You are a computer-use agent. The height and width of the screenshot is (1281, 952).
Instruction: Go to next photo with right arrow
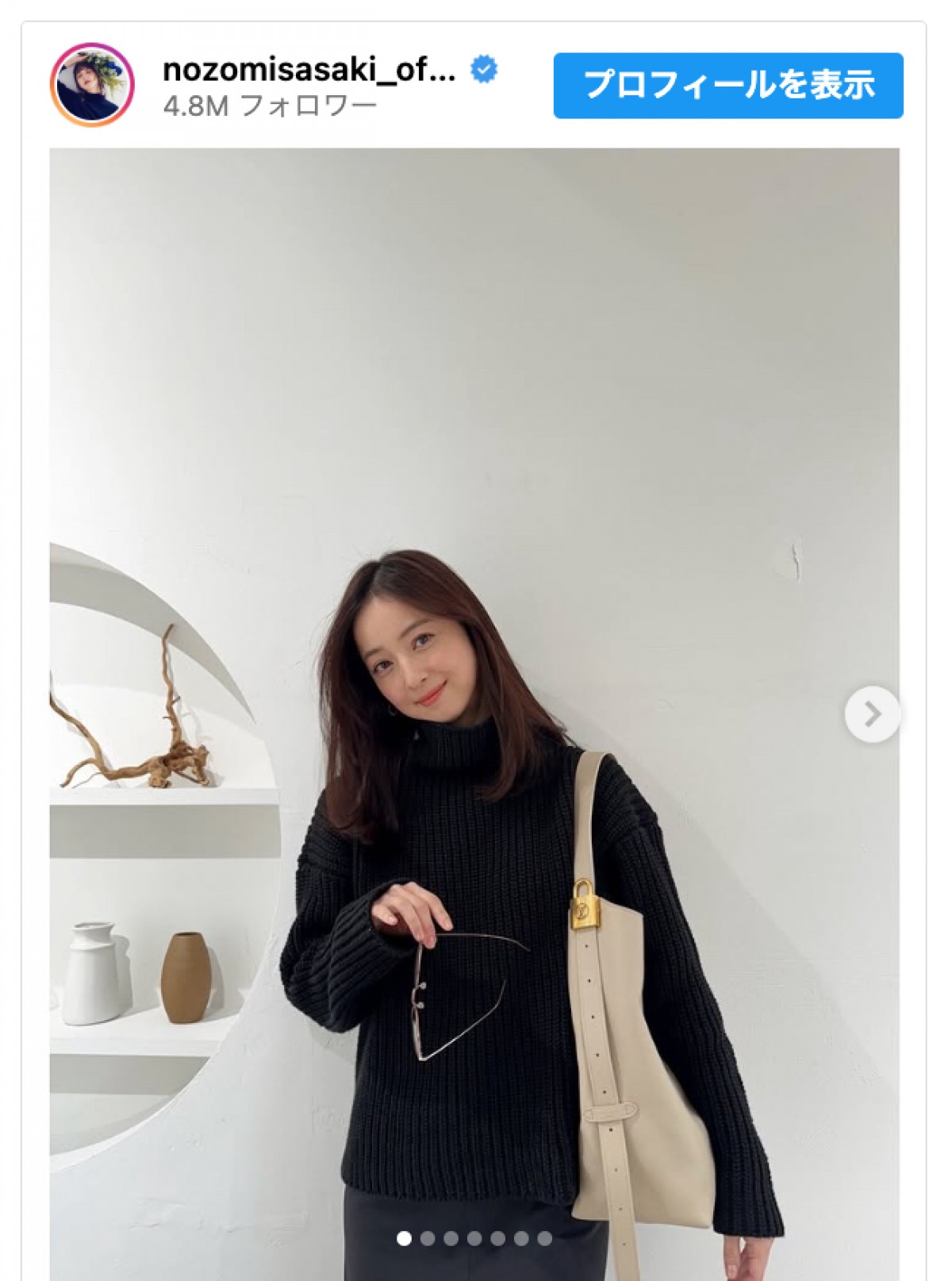click(x=872, y=714)
